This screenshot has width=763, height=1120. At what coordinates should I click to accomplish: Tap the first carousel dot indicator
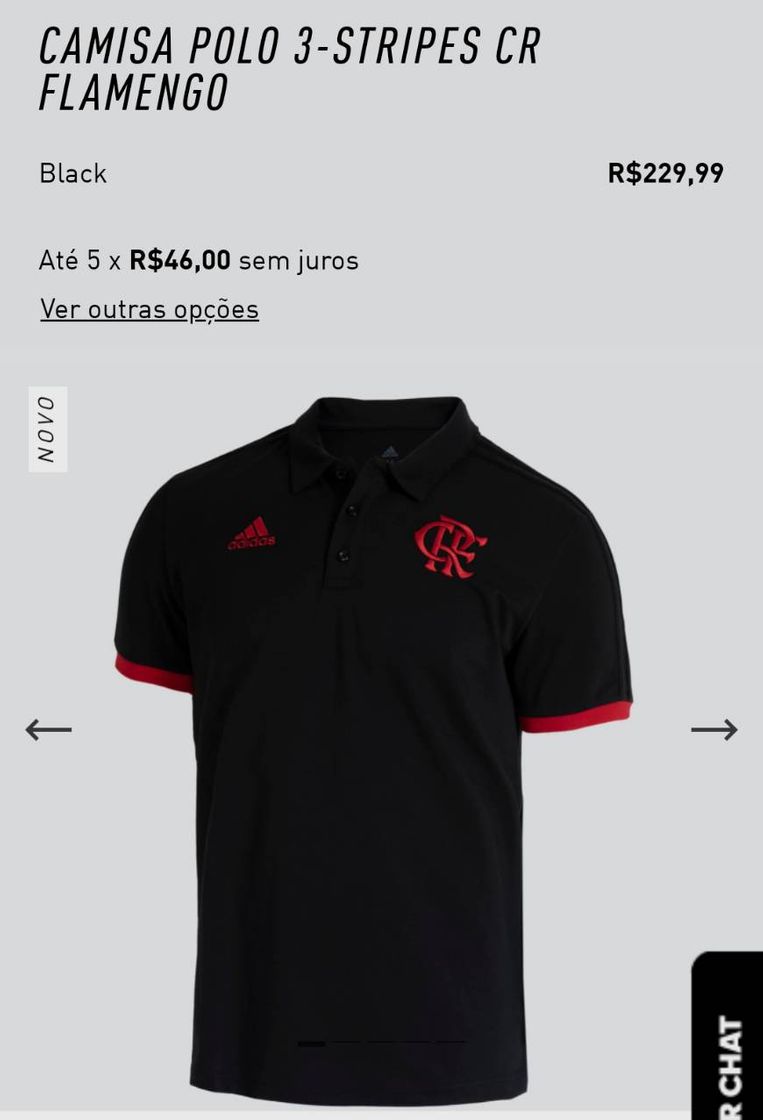(311, 1042)
